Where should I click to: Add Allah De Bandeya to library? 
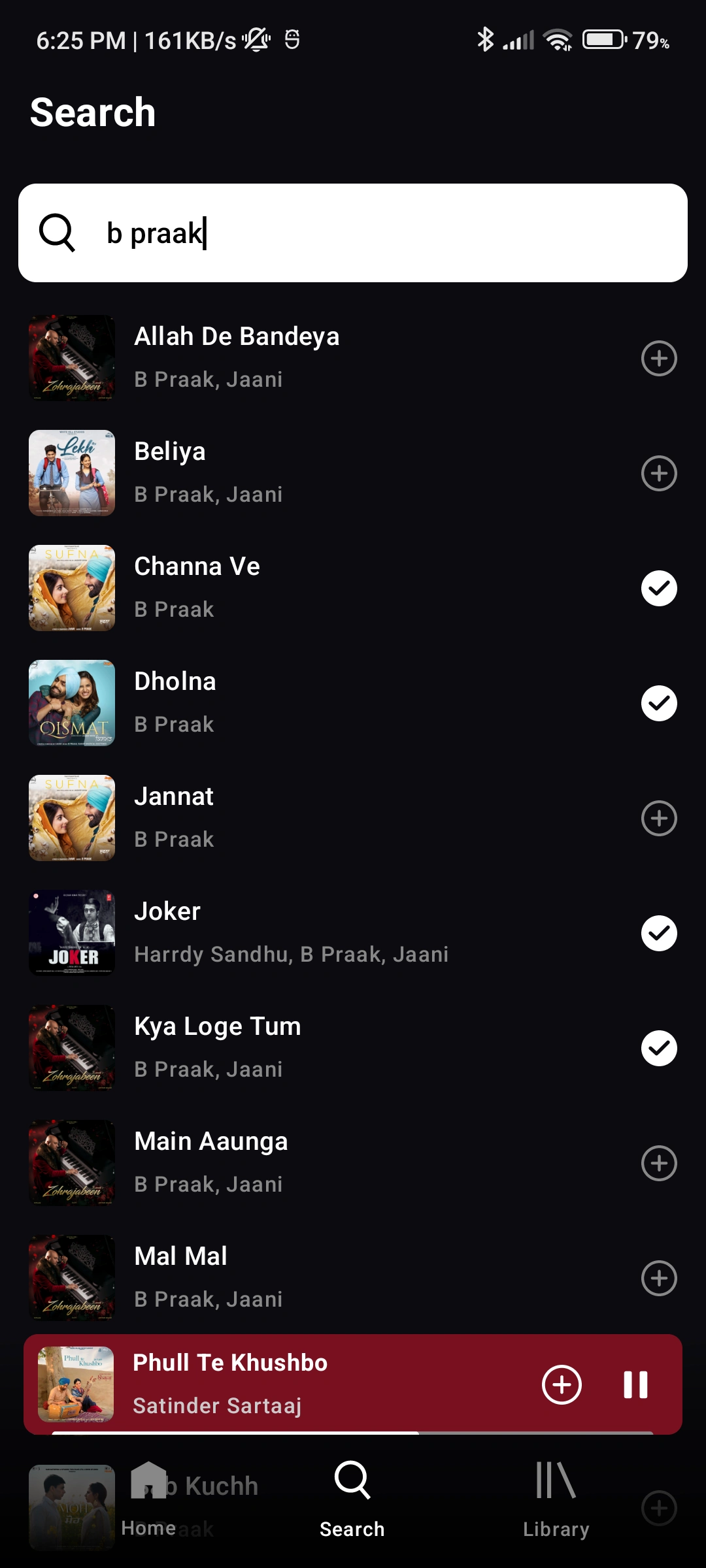658,358
